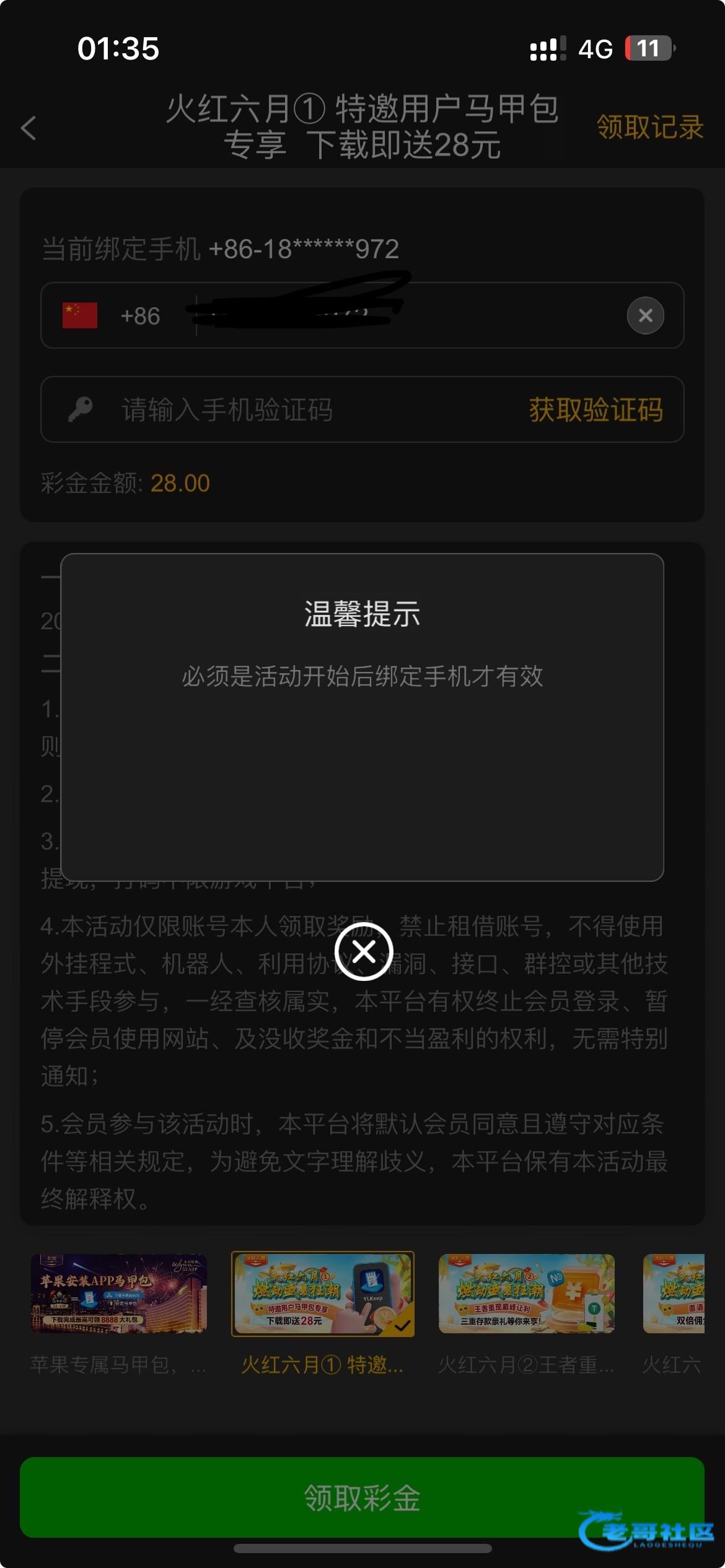
Task: Open the 苹果专属马甲包 promotion card
Action: 119,1294
